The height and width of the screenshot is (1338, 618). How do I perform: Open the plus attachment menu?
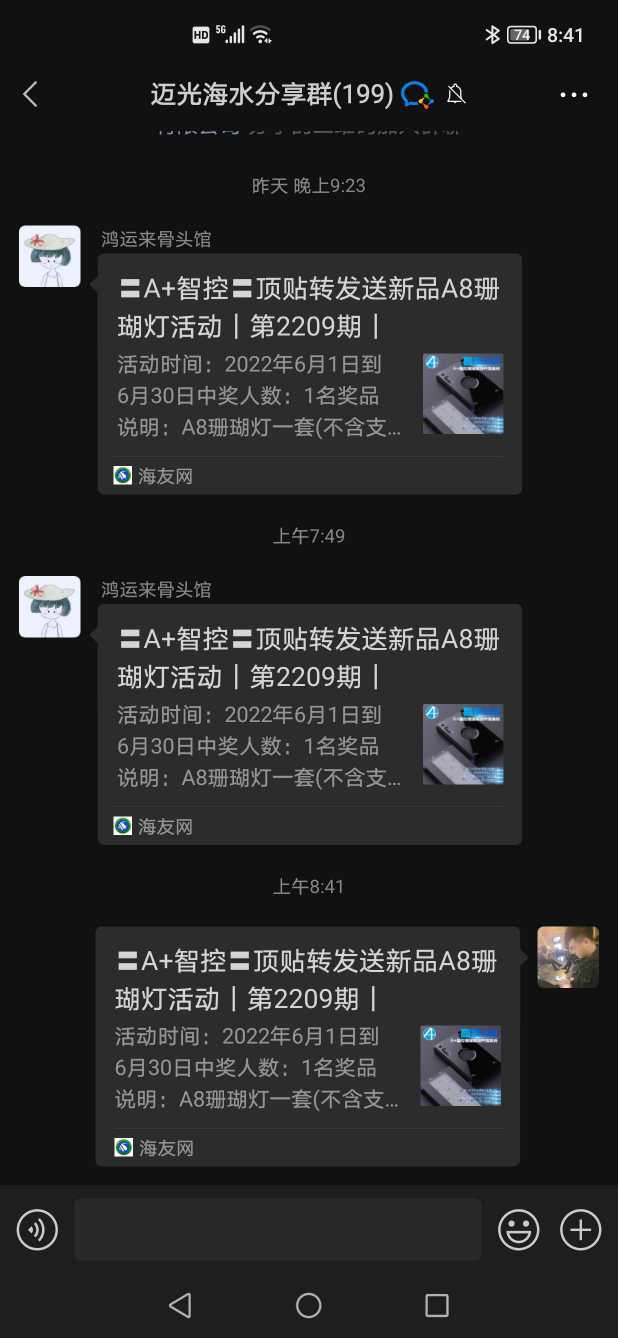point(580,1229)
